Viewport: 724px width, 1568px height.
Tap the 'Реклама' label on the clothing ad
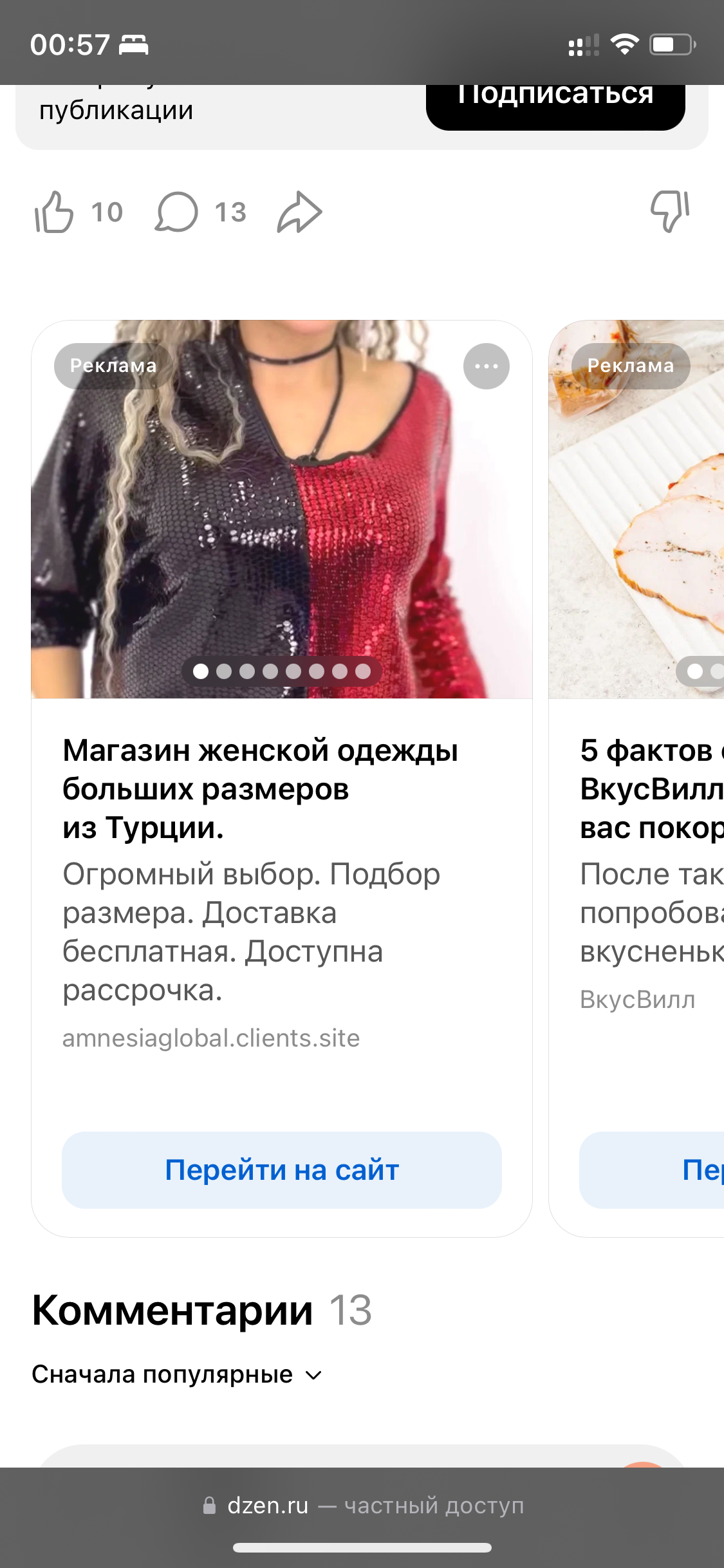[x=112, y=366]
